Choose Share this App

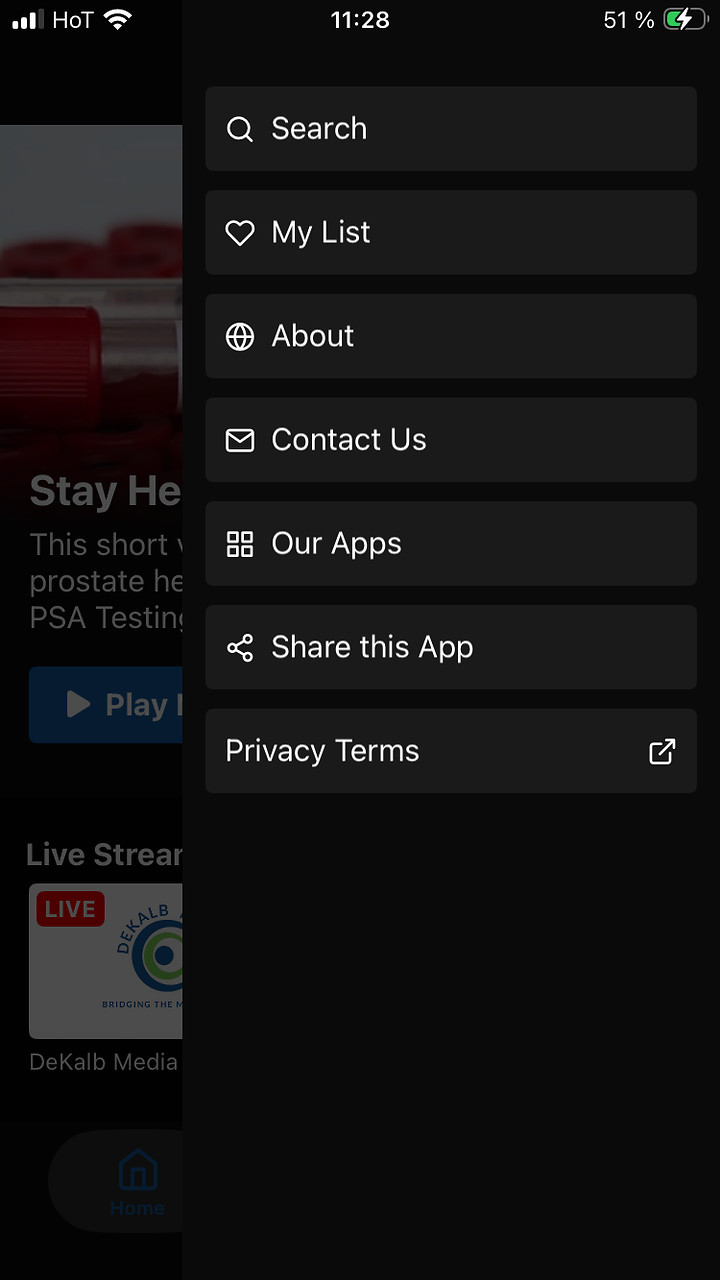click(450, 647)
